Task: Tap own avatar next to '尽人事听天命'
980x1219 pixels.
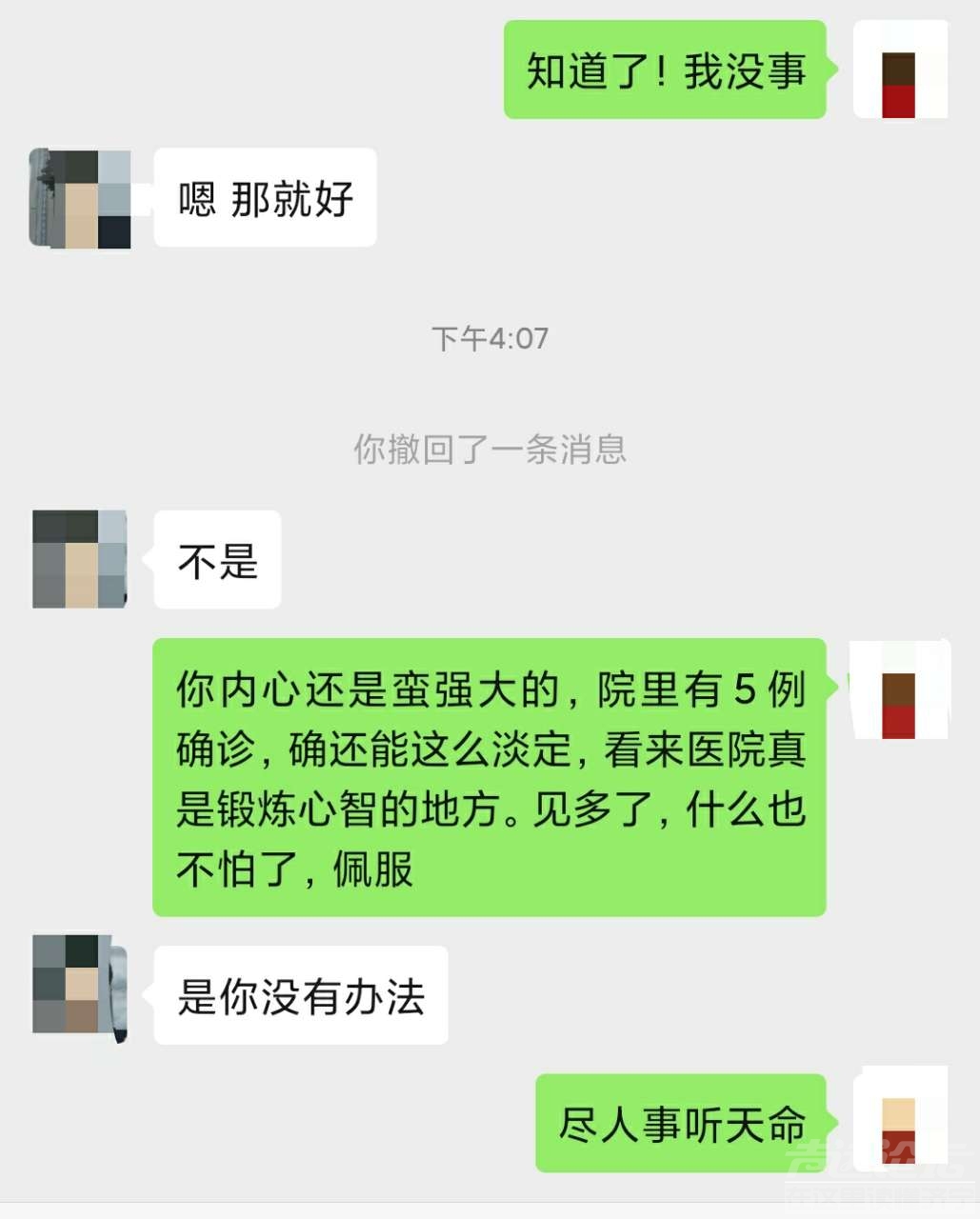Action: tap(900, 1119)
